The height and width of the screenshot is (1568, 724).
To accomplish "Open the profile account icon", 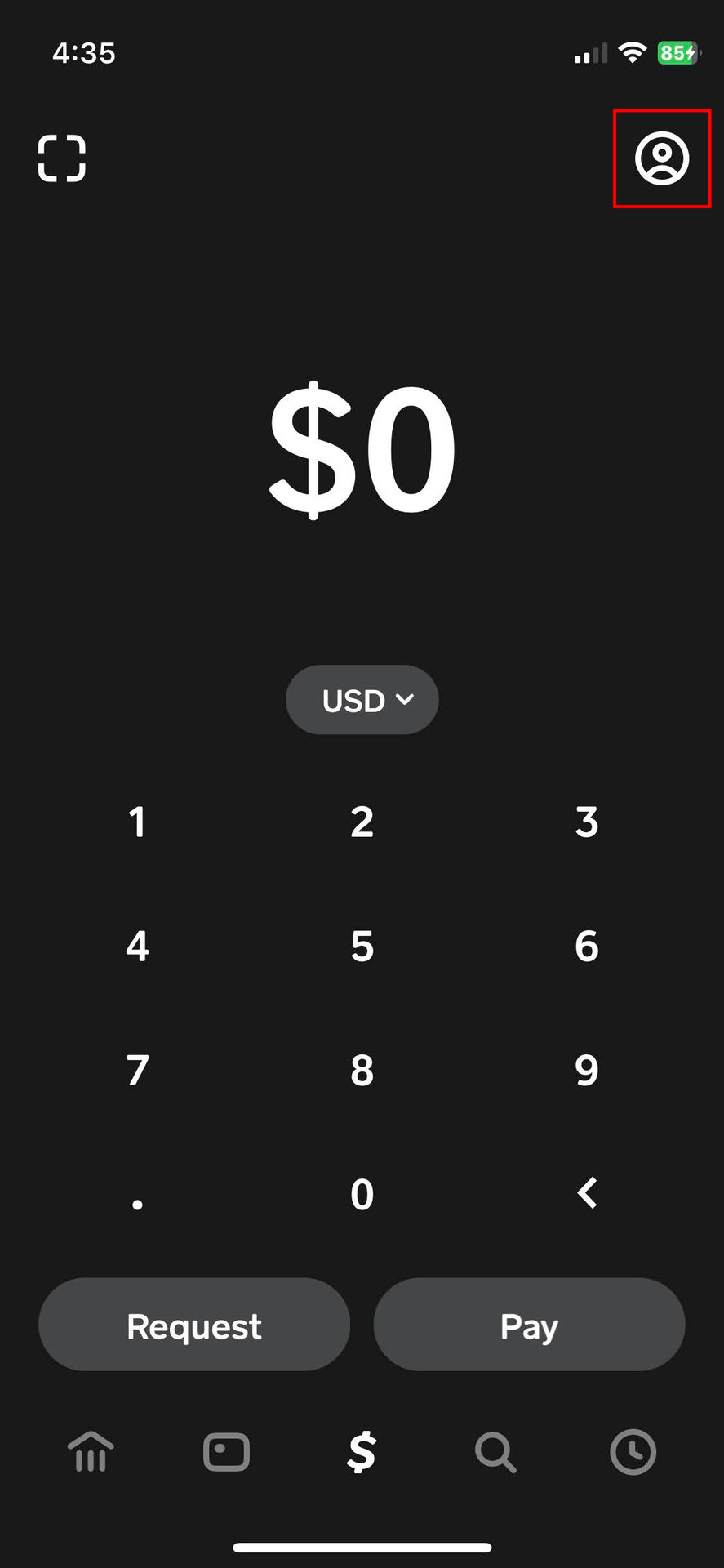I will tap(662, 158).
